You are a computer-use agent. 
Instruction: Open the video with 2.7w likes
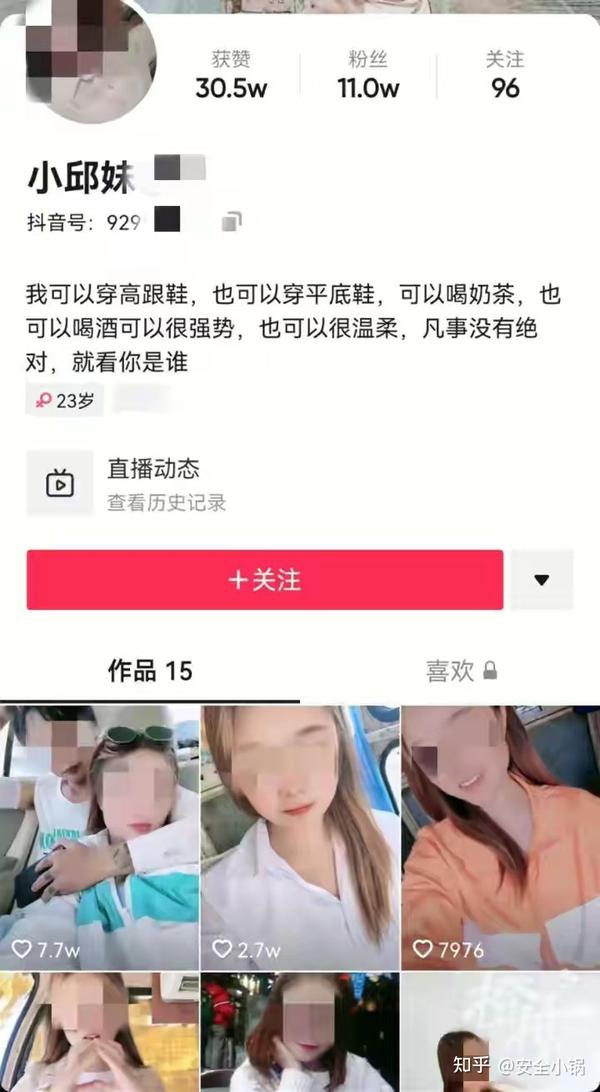click(300, 838)
